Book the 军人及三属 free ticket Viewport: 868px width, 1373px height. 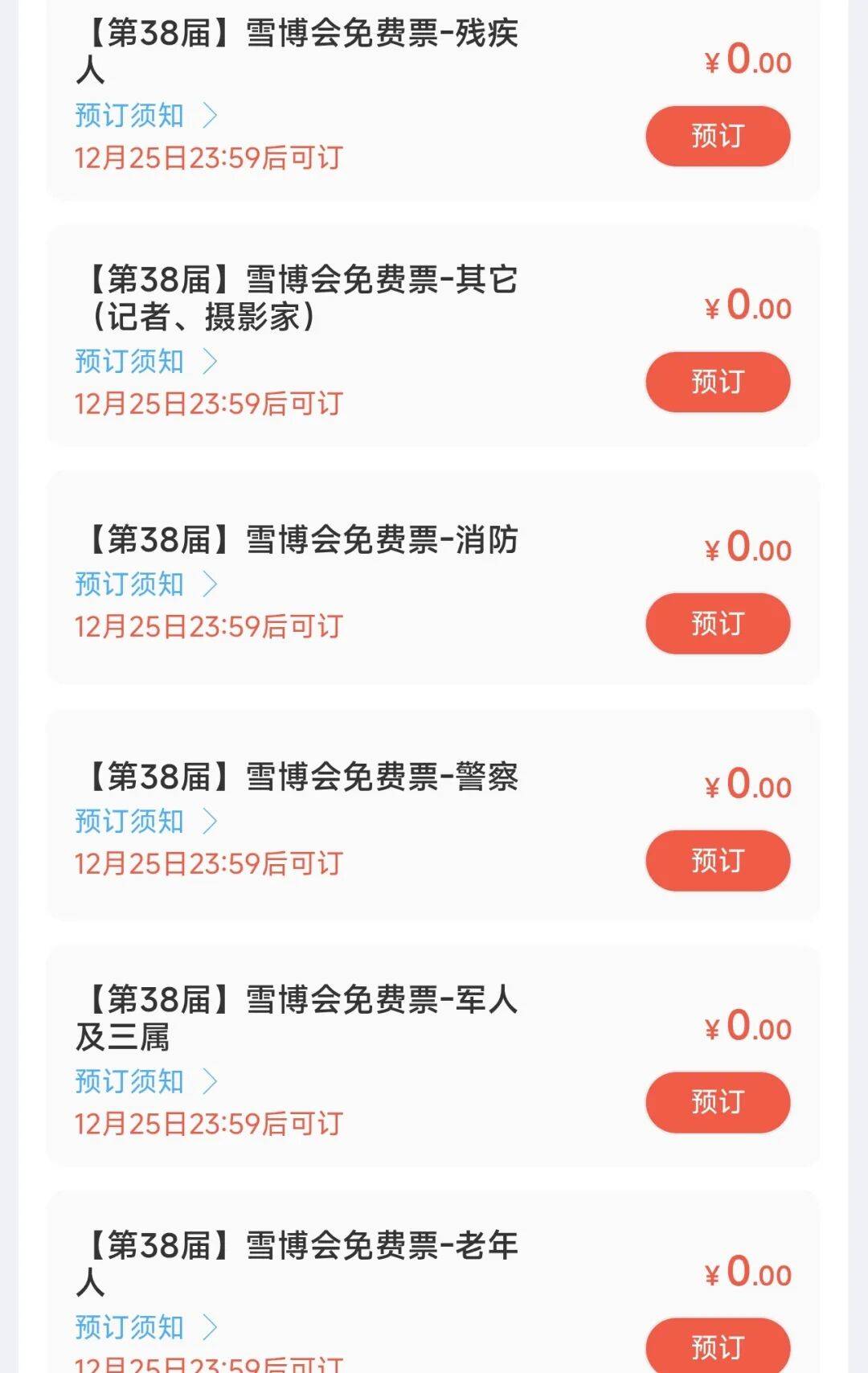coord(718,1102)
